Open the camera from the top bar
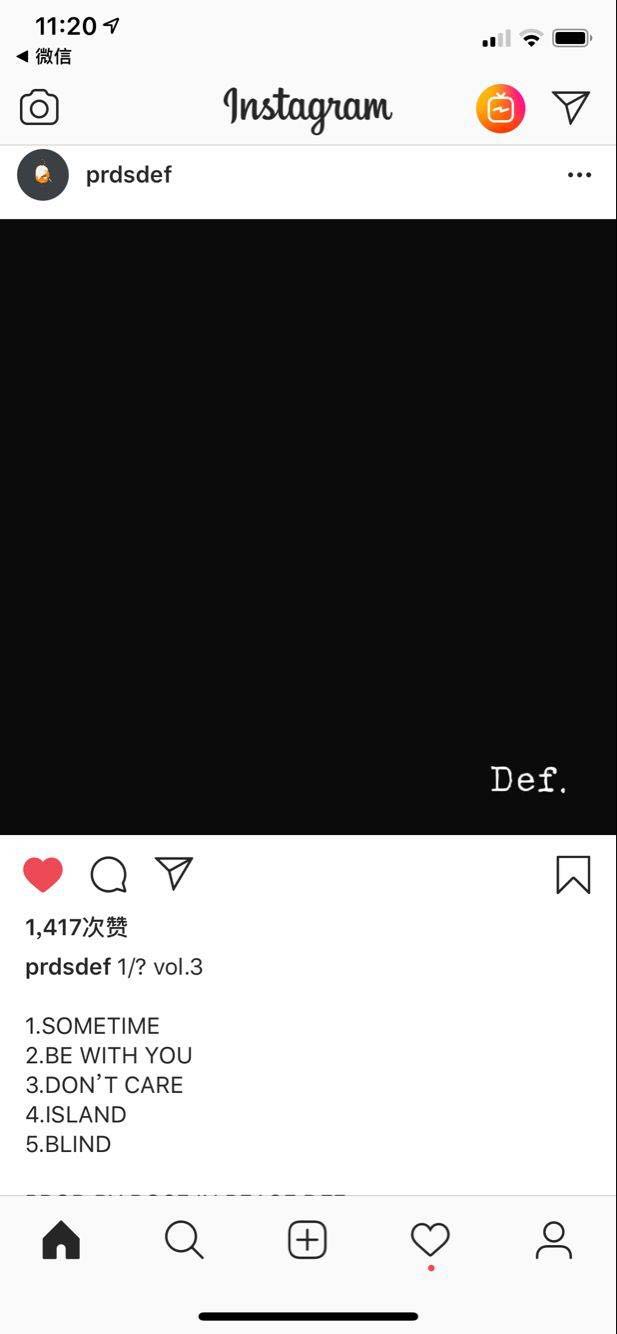Screen dimensions: 617x1334 pyautogui.click(x=39, y=108)
